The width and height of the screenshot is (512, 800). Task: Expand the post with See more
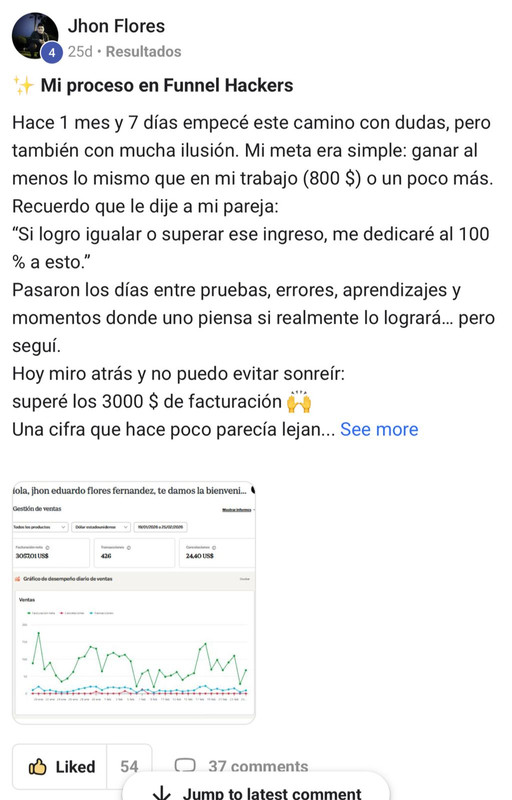pyautogui.click(x=379, y=429)
